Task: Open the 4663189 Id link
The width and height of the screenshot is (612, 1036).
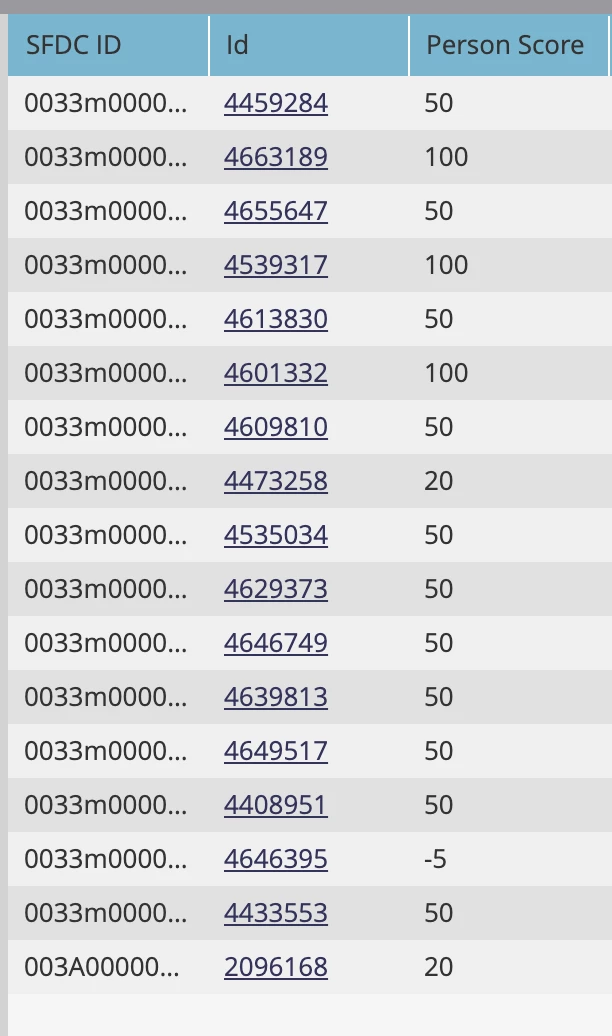Action: pyautogui.click(x=276, y=157)
